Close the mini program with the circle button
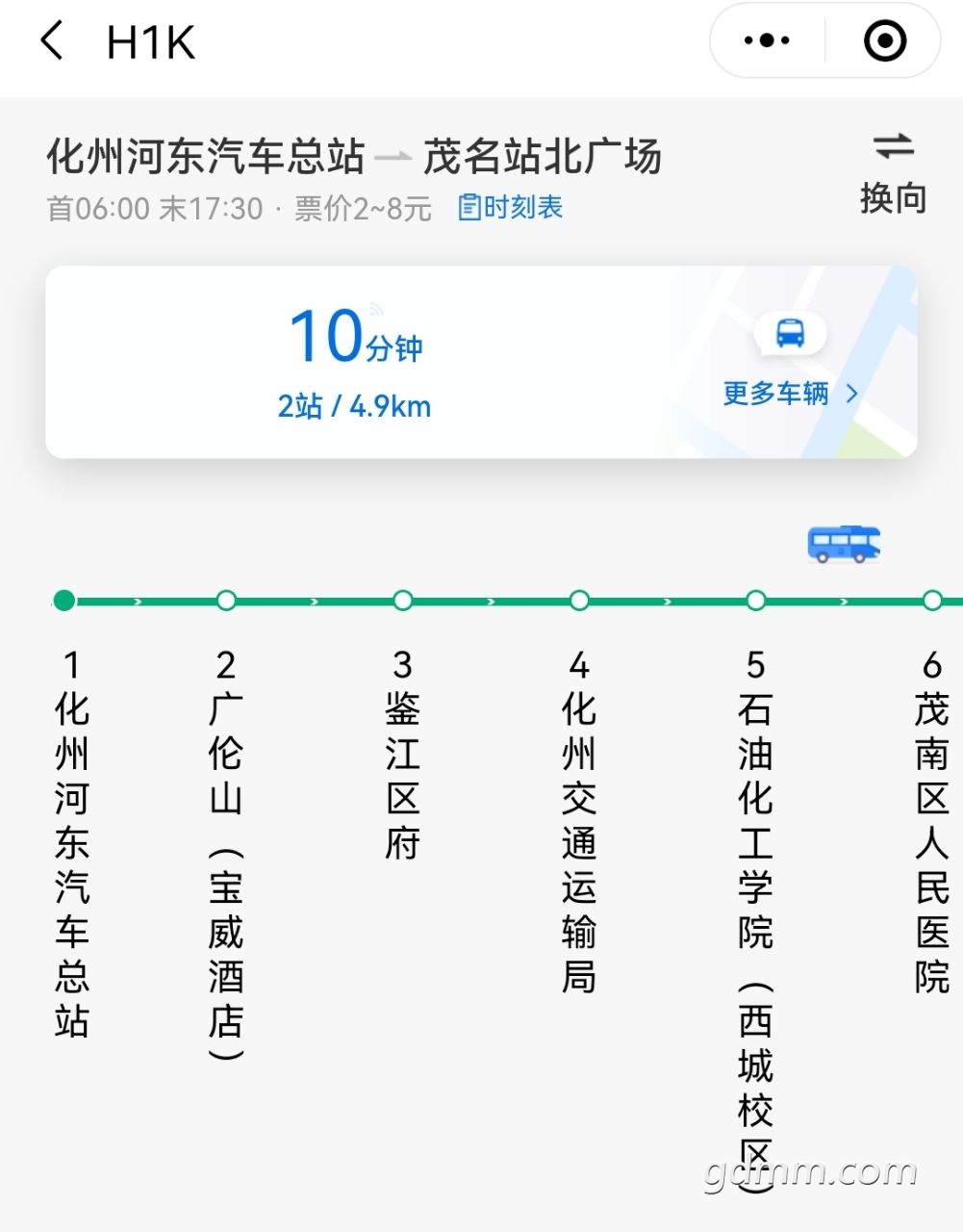 [884, 41]
